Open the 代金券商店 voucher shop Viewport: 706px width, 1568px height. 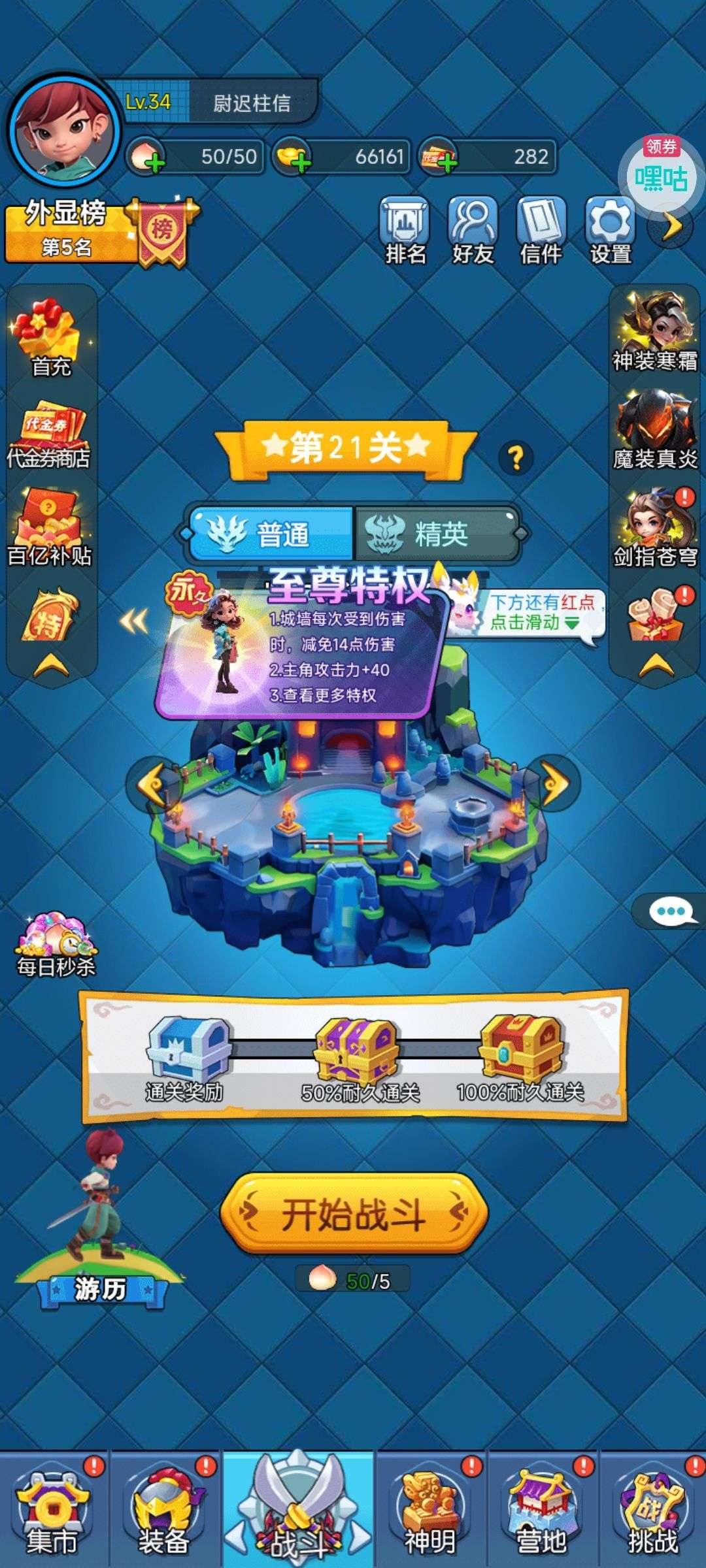click(50, 435)
